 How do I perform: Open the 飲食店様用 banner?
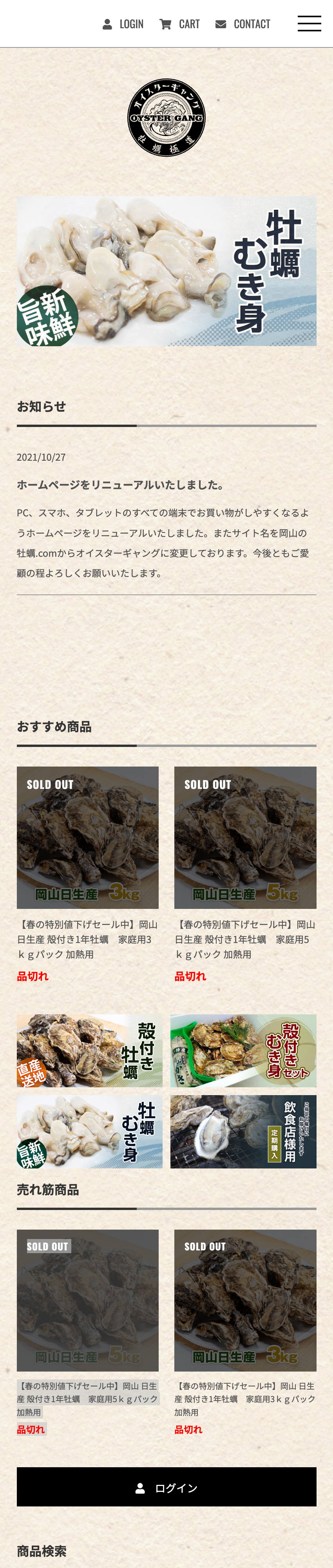click(x=243, y=1132)
